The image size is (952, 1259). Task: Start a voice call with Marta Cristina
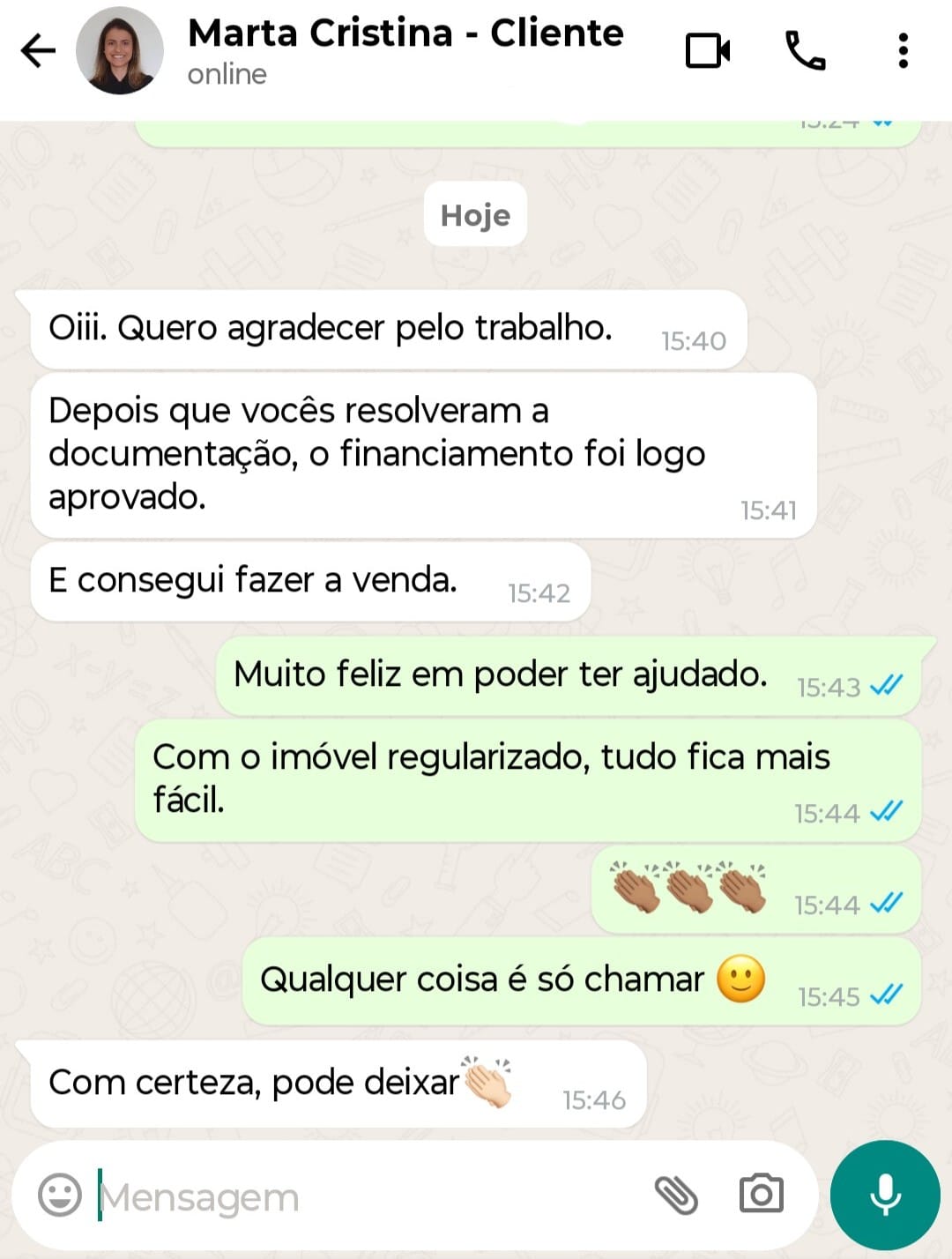[x=805, y=51]
